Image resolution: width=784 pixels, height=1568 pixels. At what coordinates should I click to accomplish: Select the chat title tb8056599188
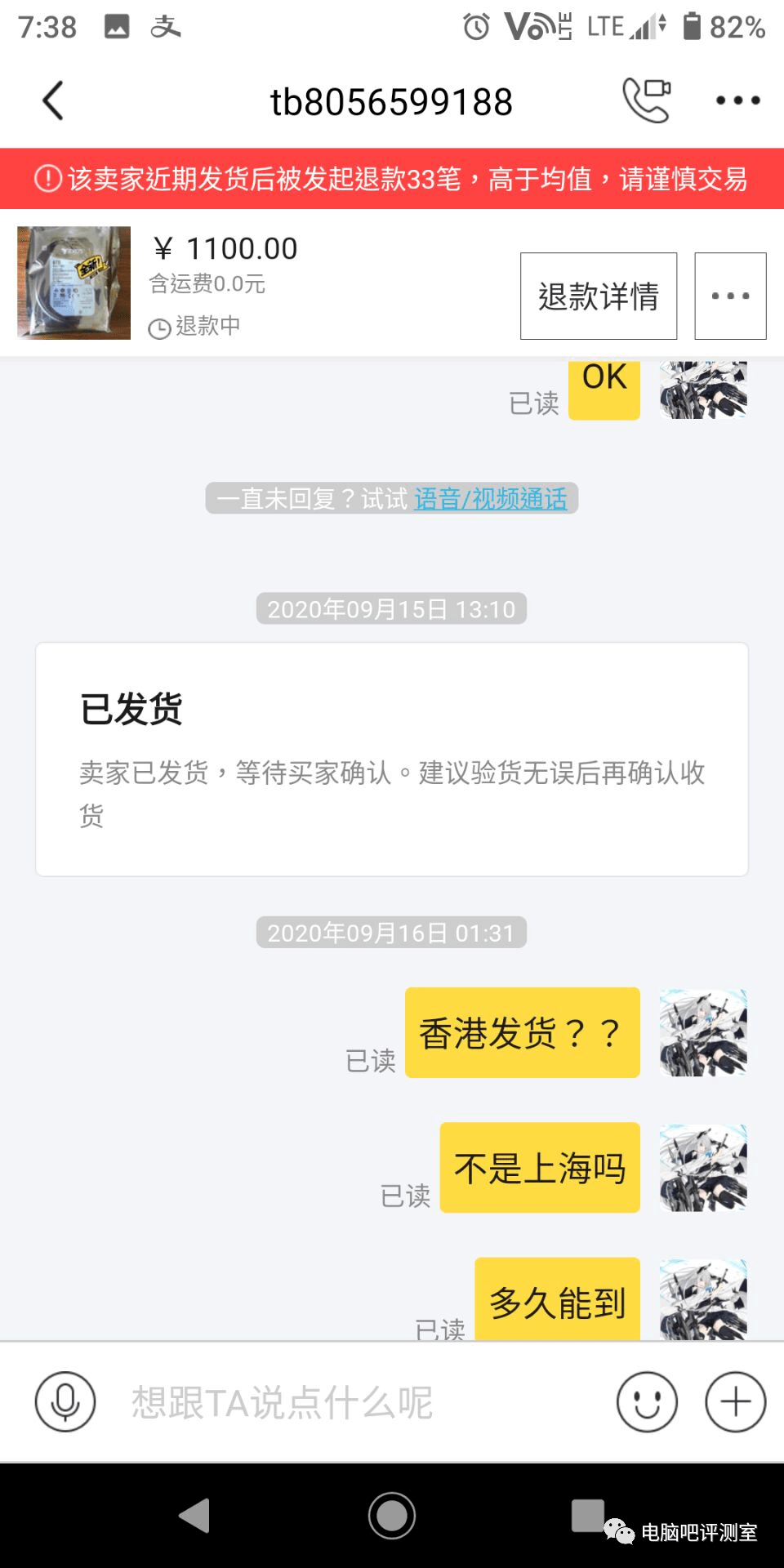point(391,100)
